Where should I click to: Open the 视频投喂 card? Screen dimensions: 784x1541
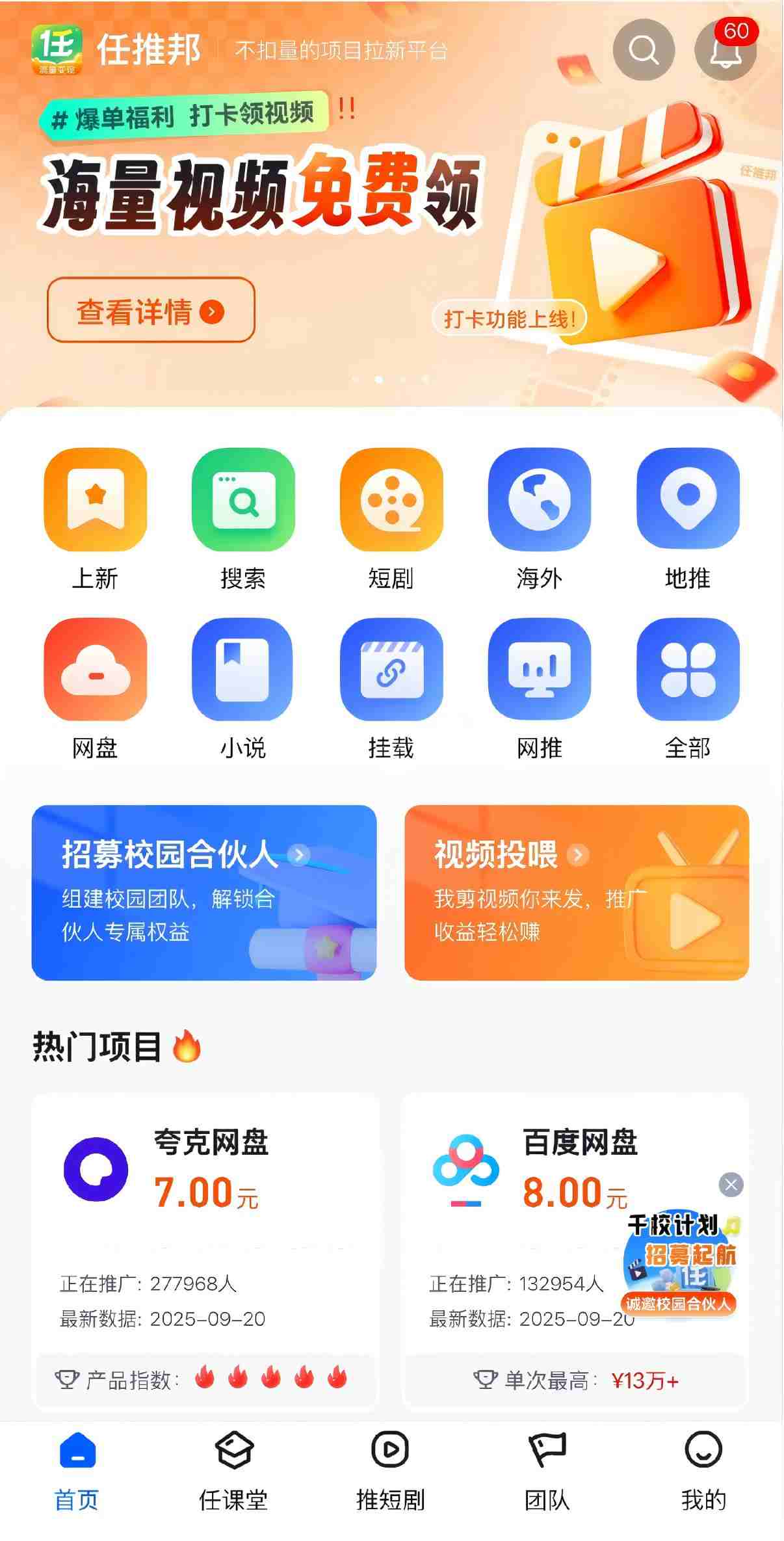(576, 892)
